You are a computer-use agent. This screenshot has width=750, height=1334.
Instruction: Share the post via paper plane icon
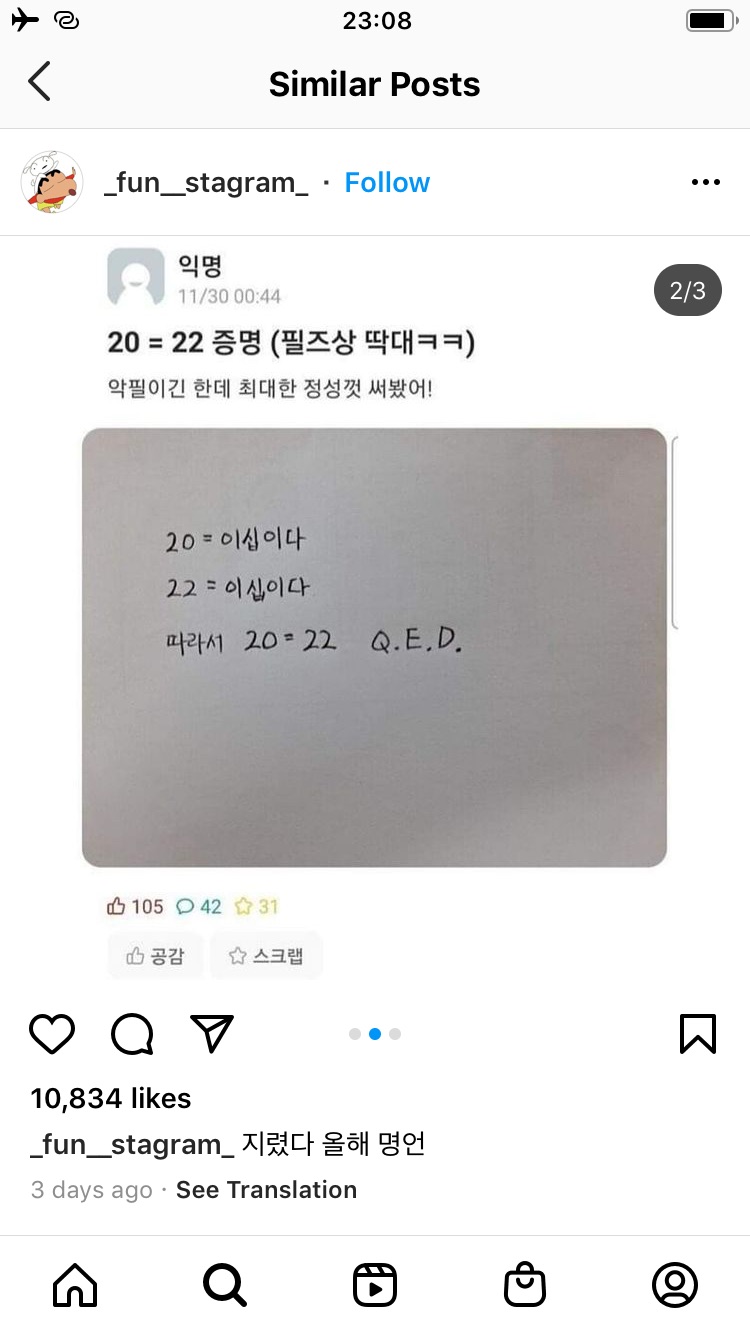point(212,1034)
